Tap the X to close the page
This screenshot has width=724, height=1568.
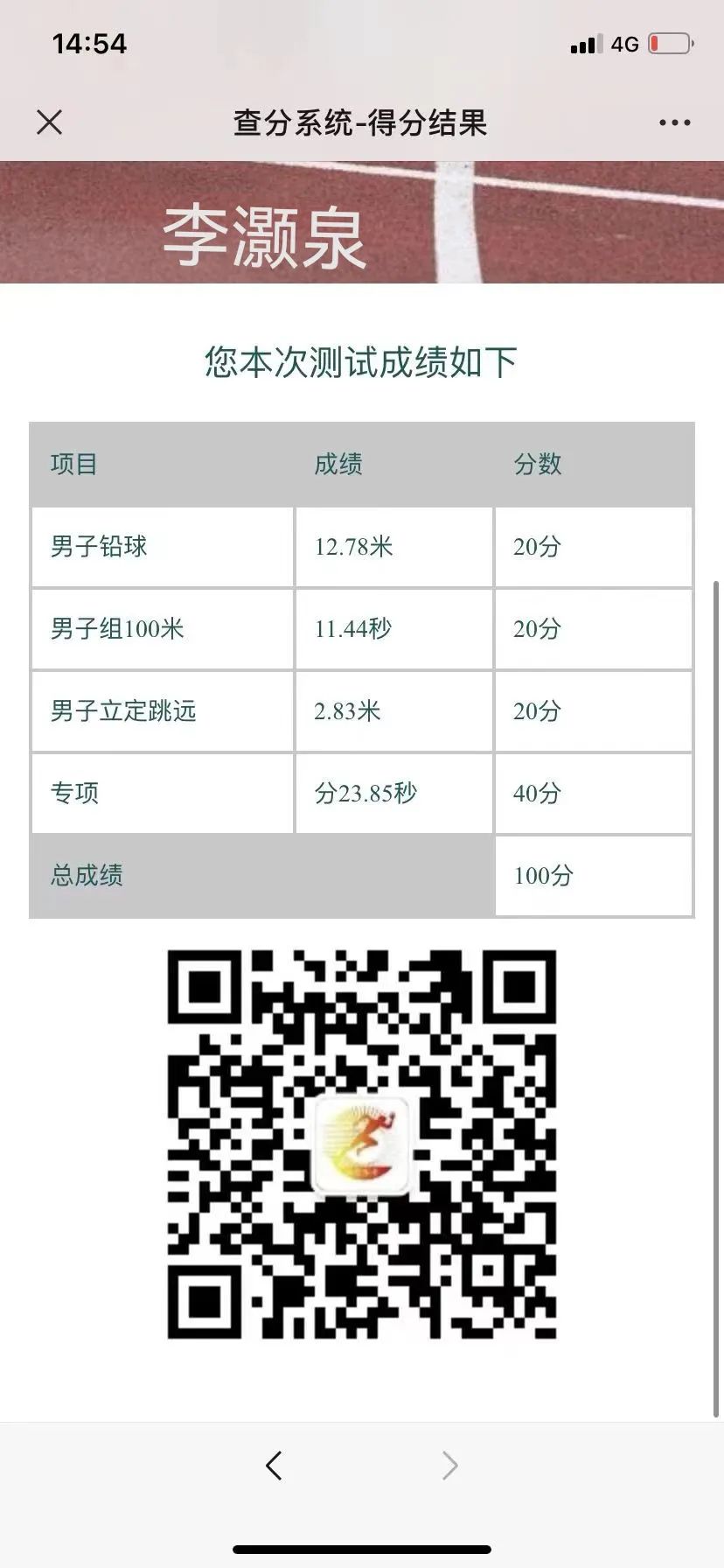tap(50, 122)
